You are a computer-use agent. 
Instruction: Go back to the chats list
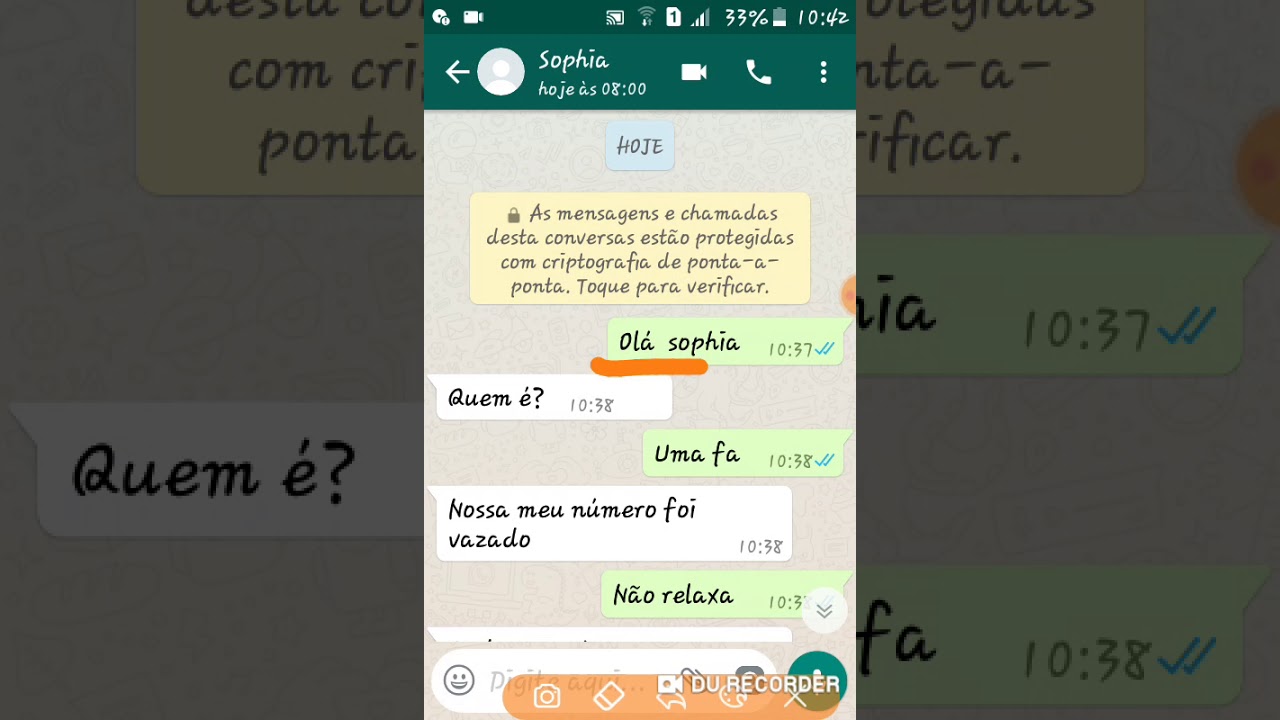[457, 72]
